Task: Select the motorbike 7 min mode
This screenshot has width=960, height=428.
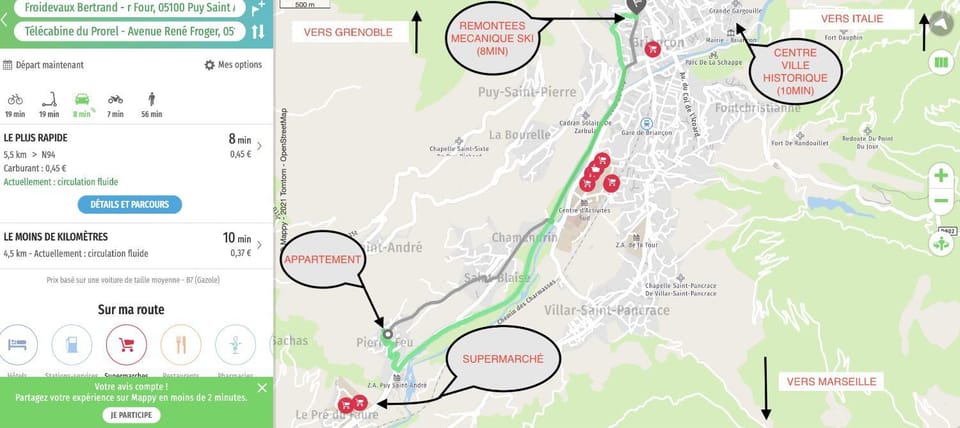Action: pos(116,104)
